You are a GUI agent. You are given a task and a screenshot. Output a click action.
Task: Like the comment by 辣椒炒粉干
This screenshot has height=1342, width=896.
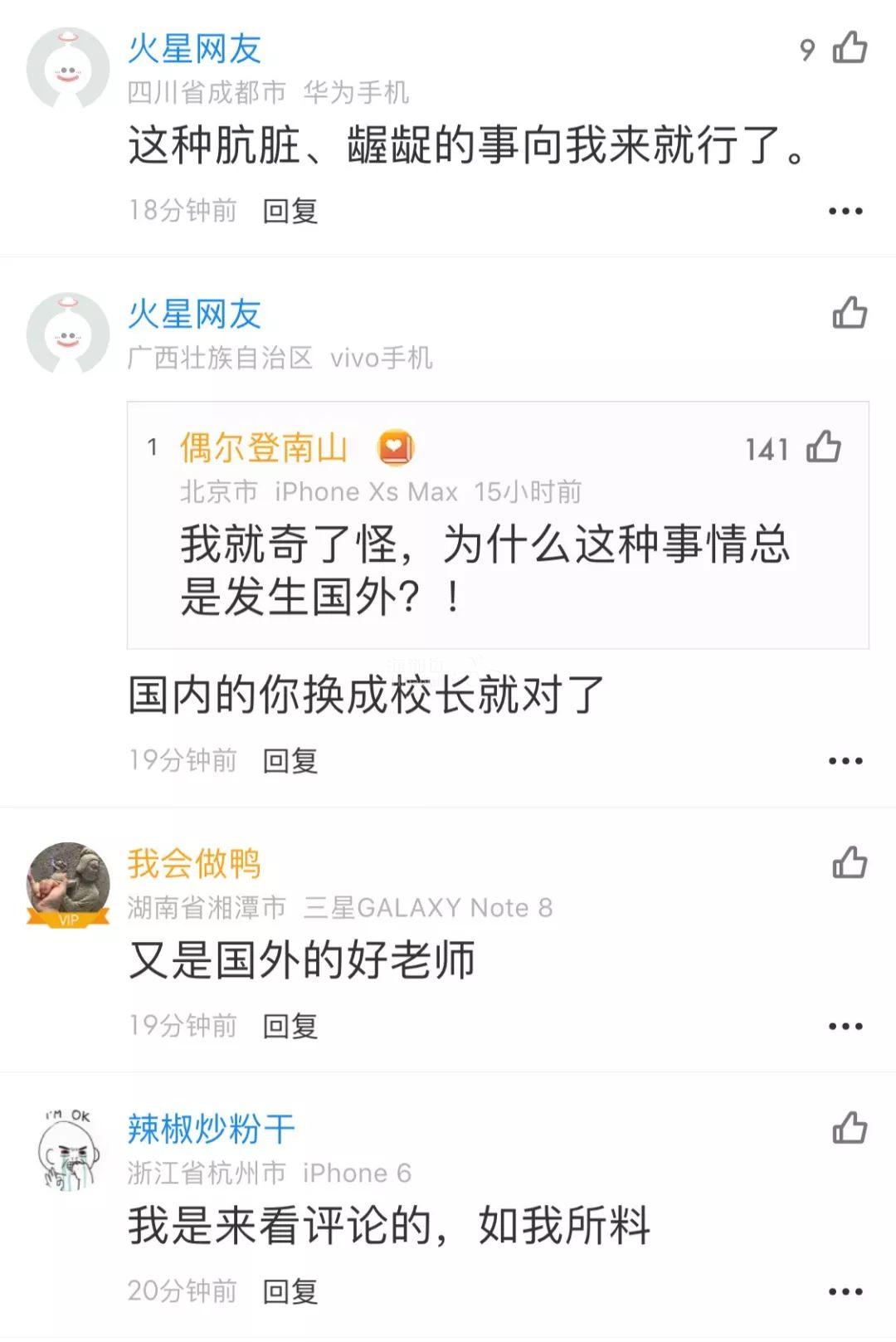pos(850,1129)
